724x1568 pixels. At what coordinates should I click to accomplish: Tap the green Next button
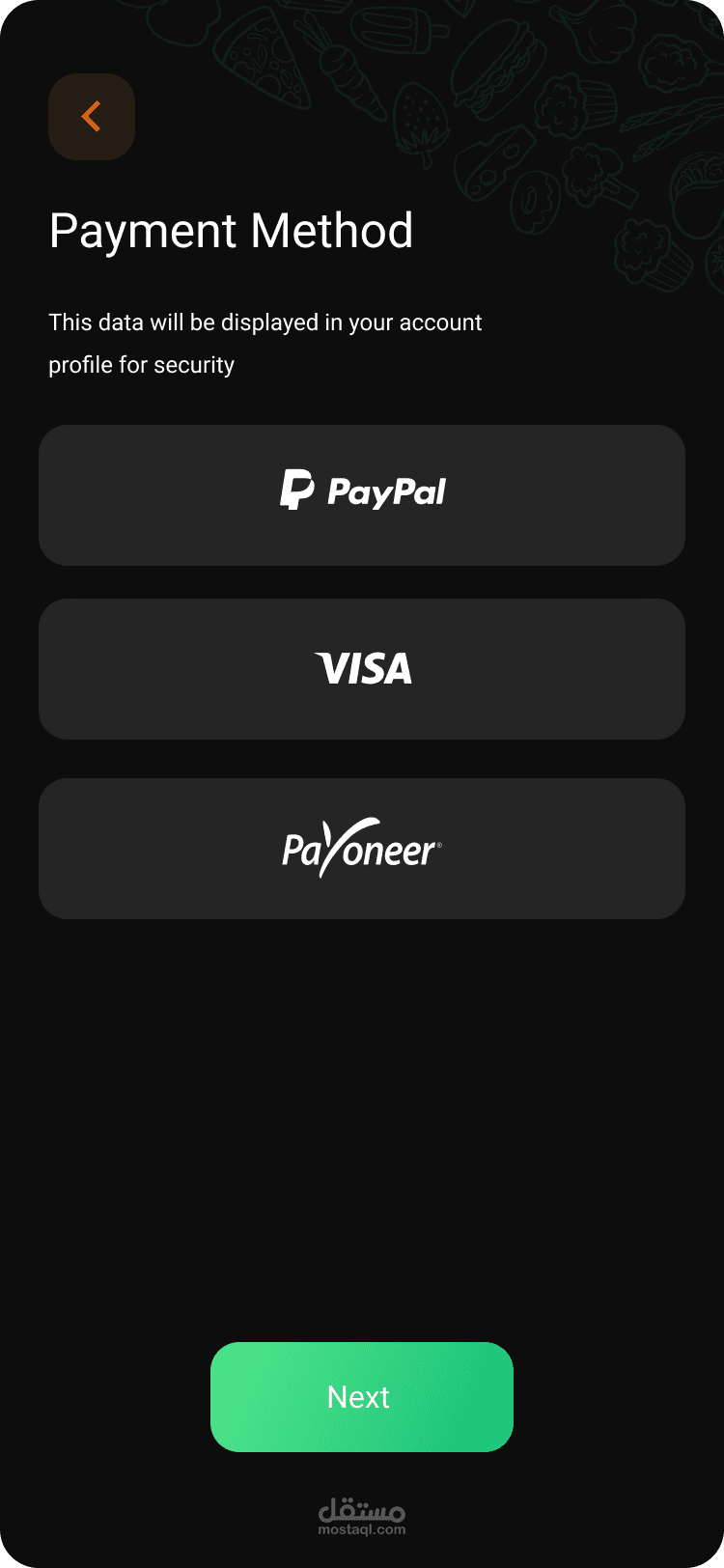click(362, 1396)
